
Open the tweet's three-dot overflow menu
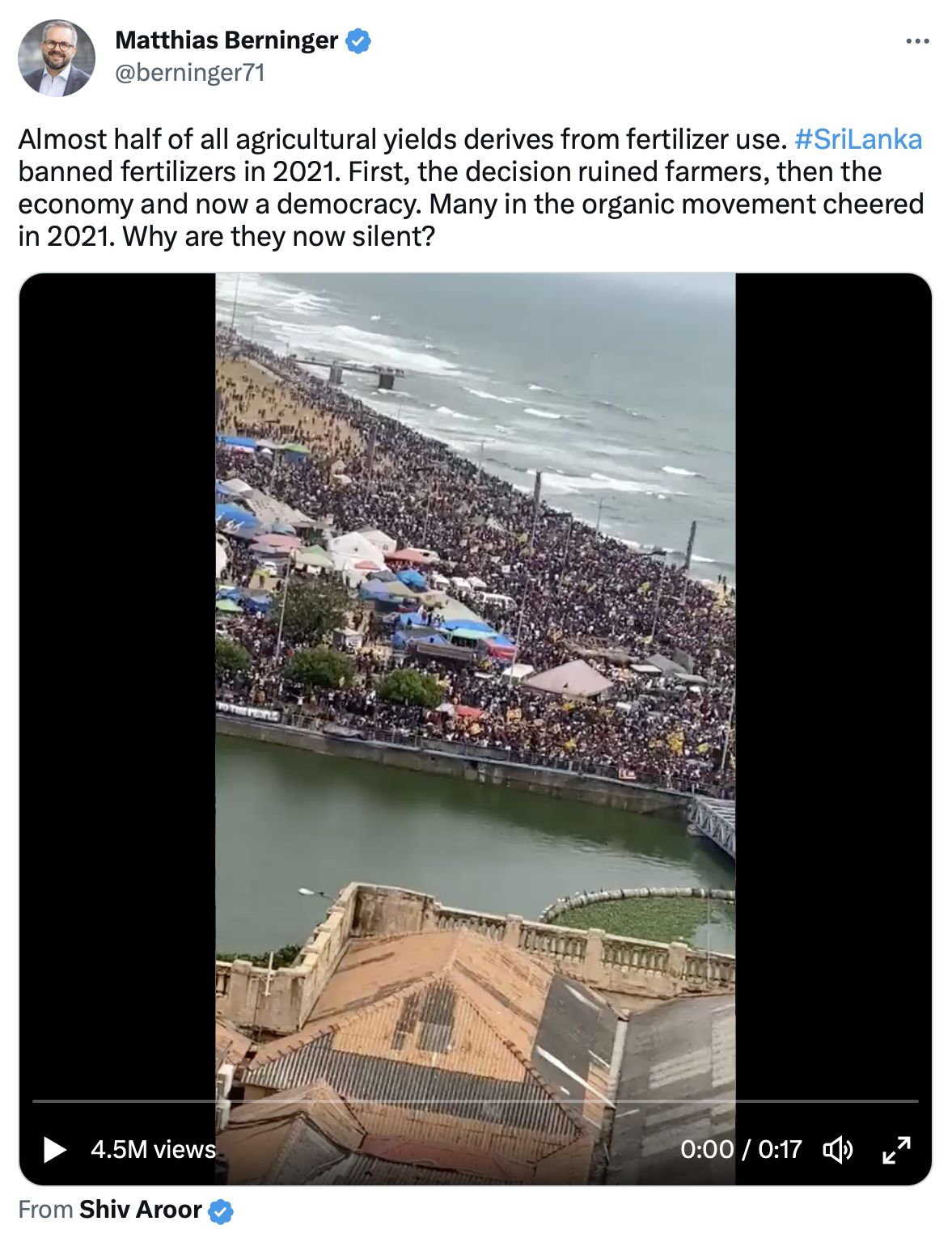point(917,41)
